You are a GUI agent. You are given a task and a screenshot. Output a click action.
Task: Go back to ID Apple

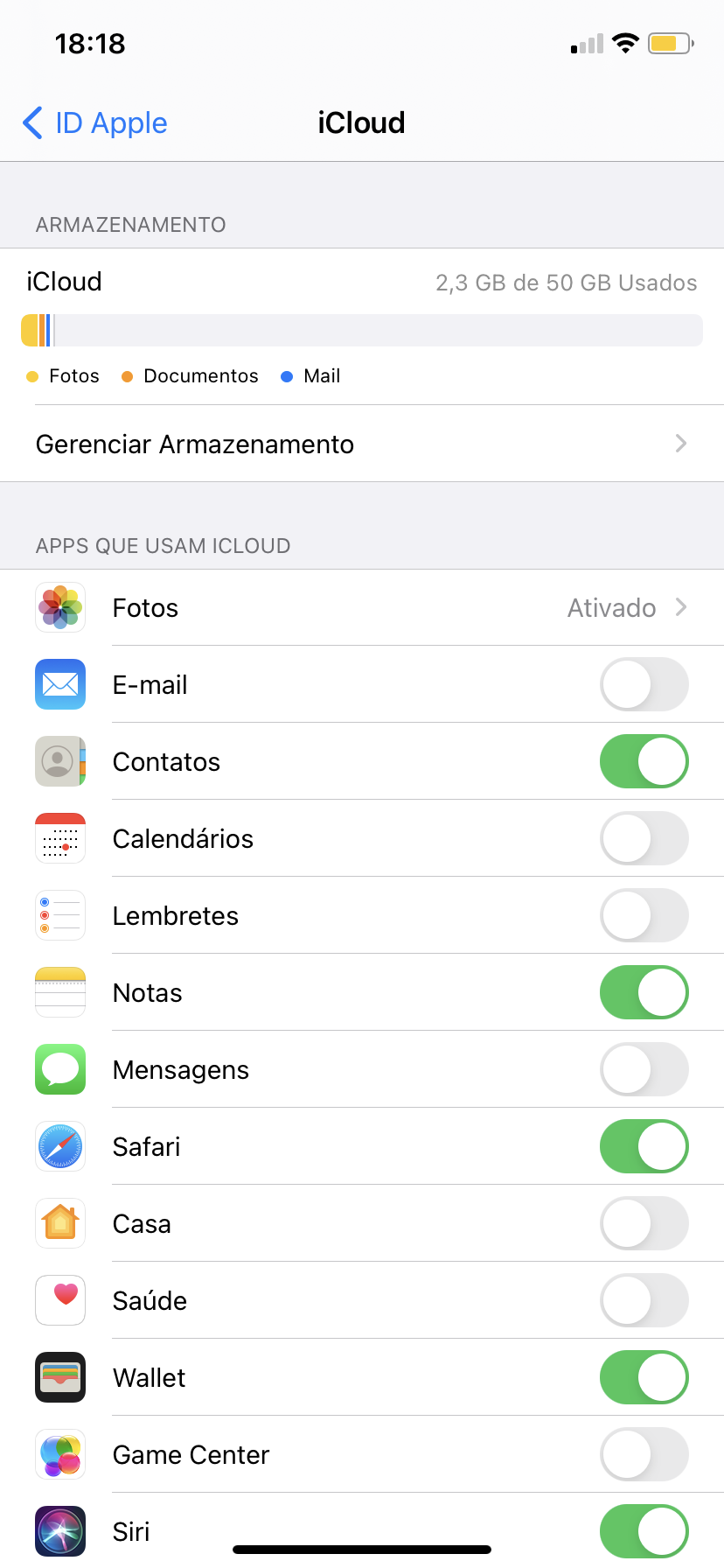point(94,123)
